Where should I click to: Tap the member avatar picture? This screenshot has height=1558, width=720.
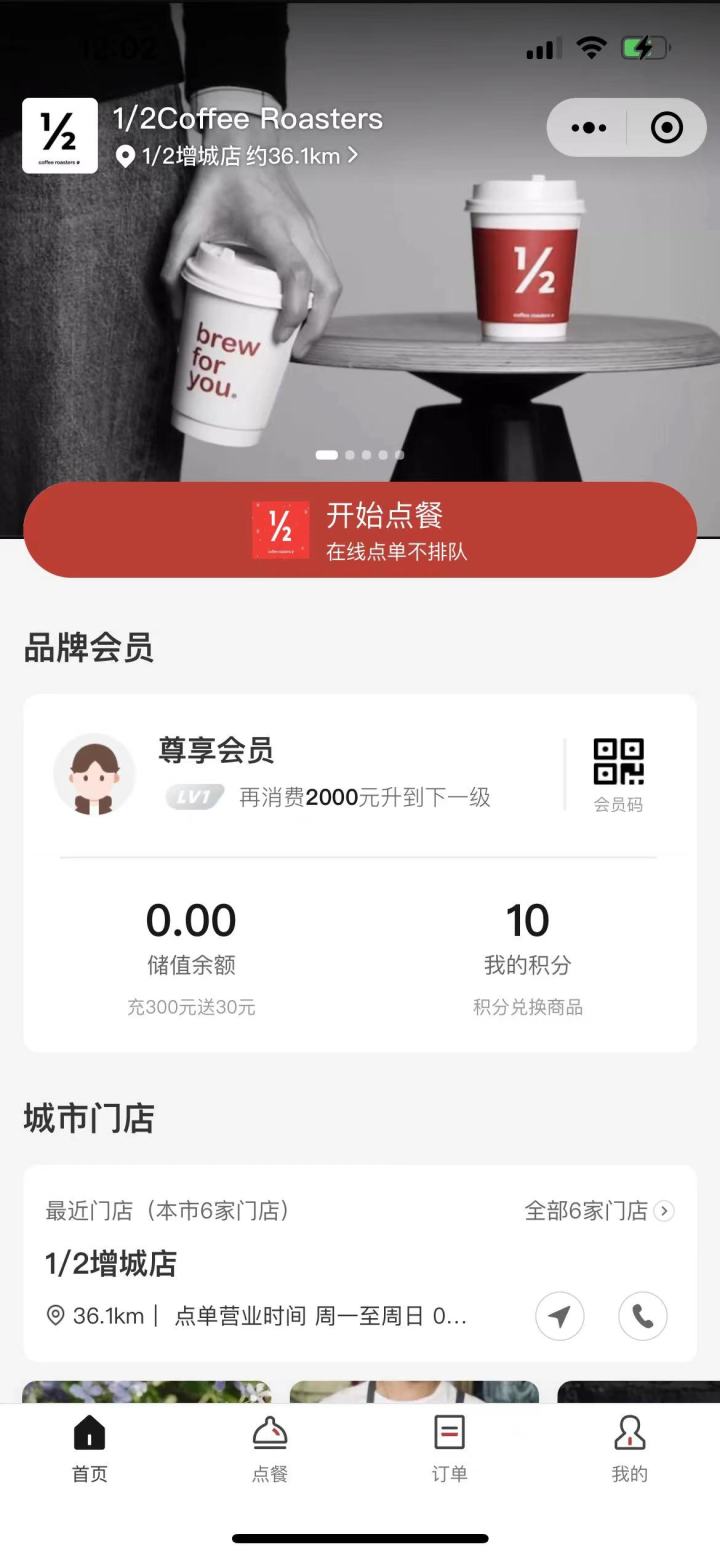94,773
